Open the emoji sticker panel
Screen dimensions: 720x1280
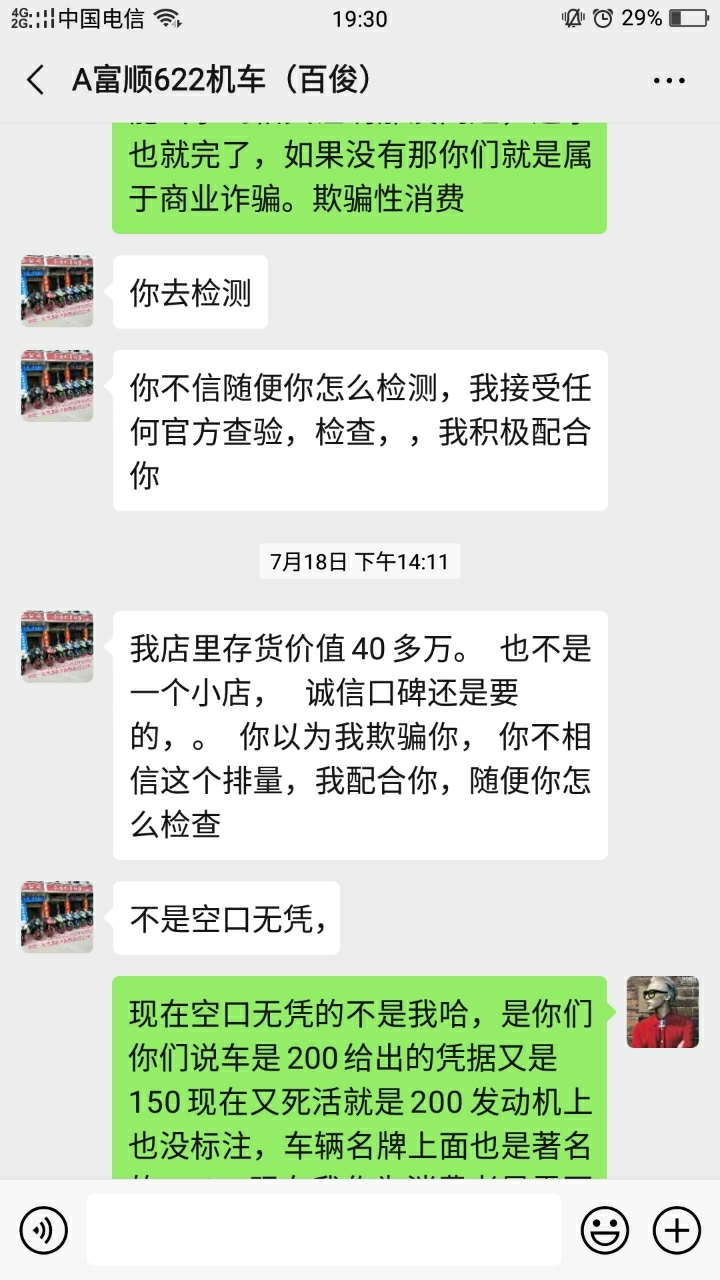[605, 1229]
